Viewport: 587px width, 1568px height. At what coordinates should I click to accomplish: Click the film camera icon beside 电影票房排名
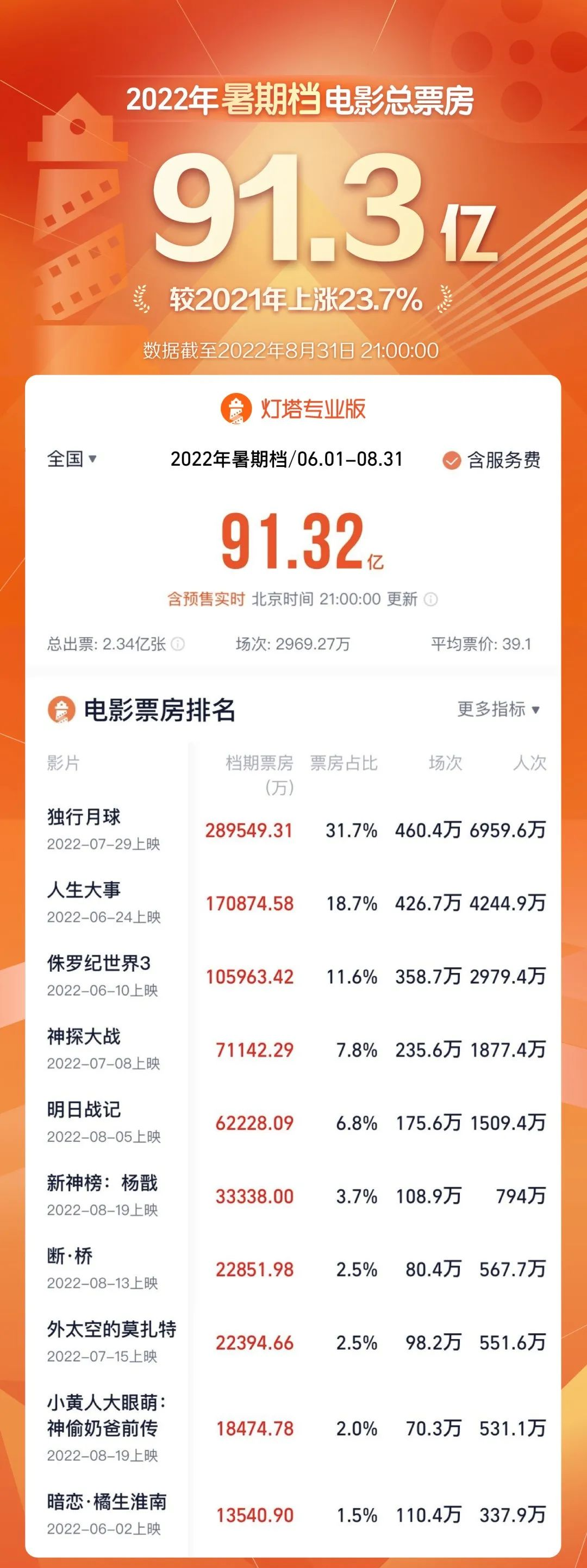(x=62, y=709)
